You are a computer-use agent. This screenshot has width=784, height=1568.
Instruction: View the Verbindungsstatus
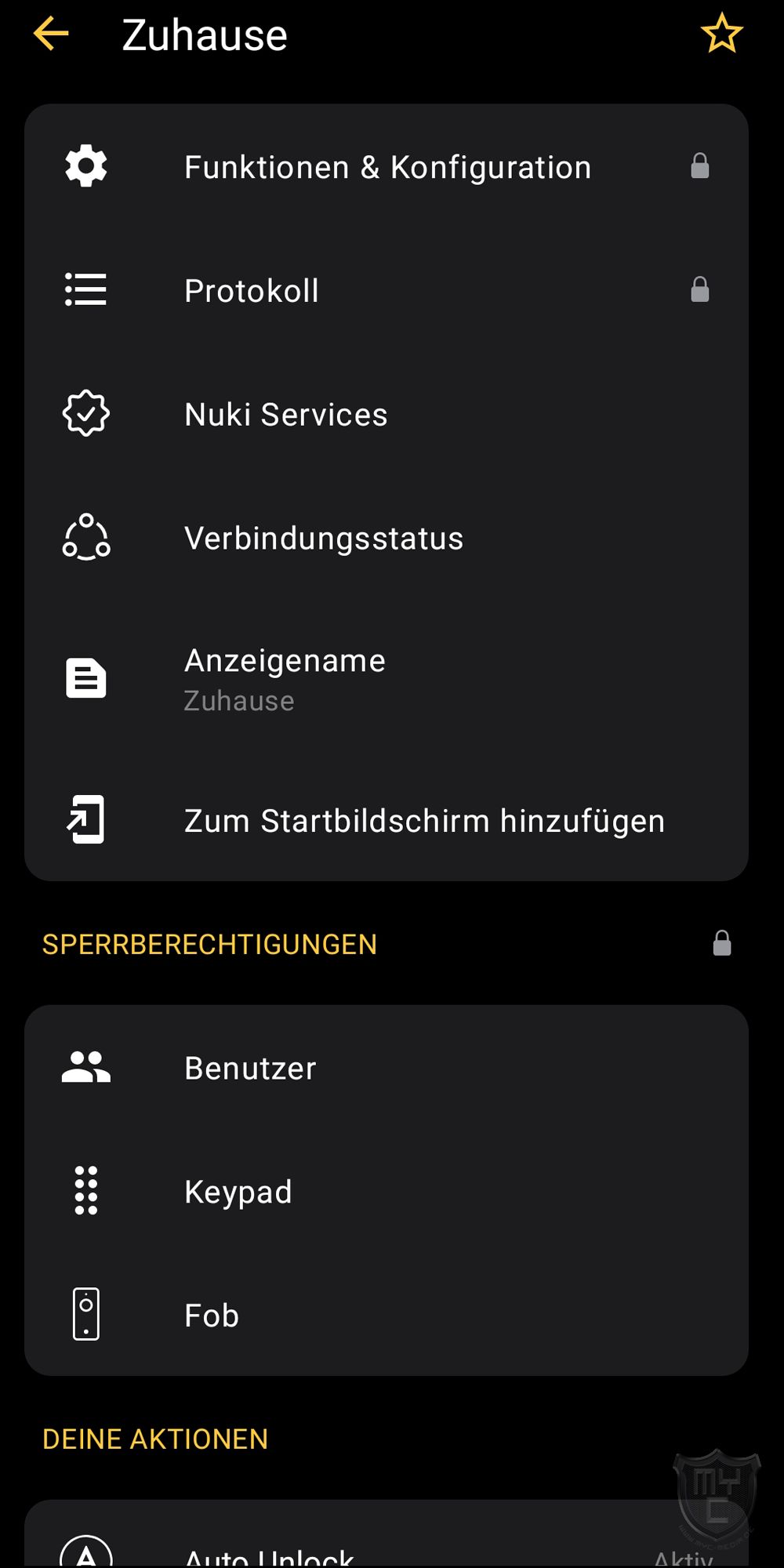[387, 539]
